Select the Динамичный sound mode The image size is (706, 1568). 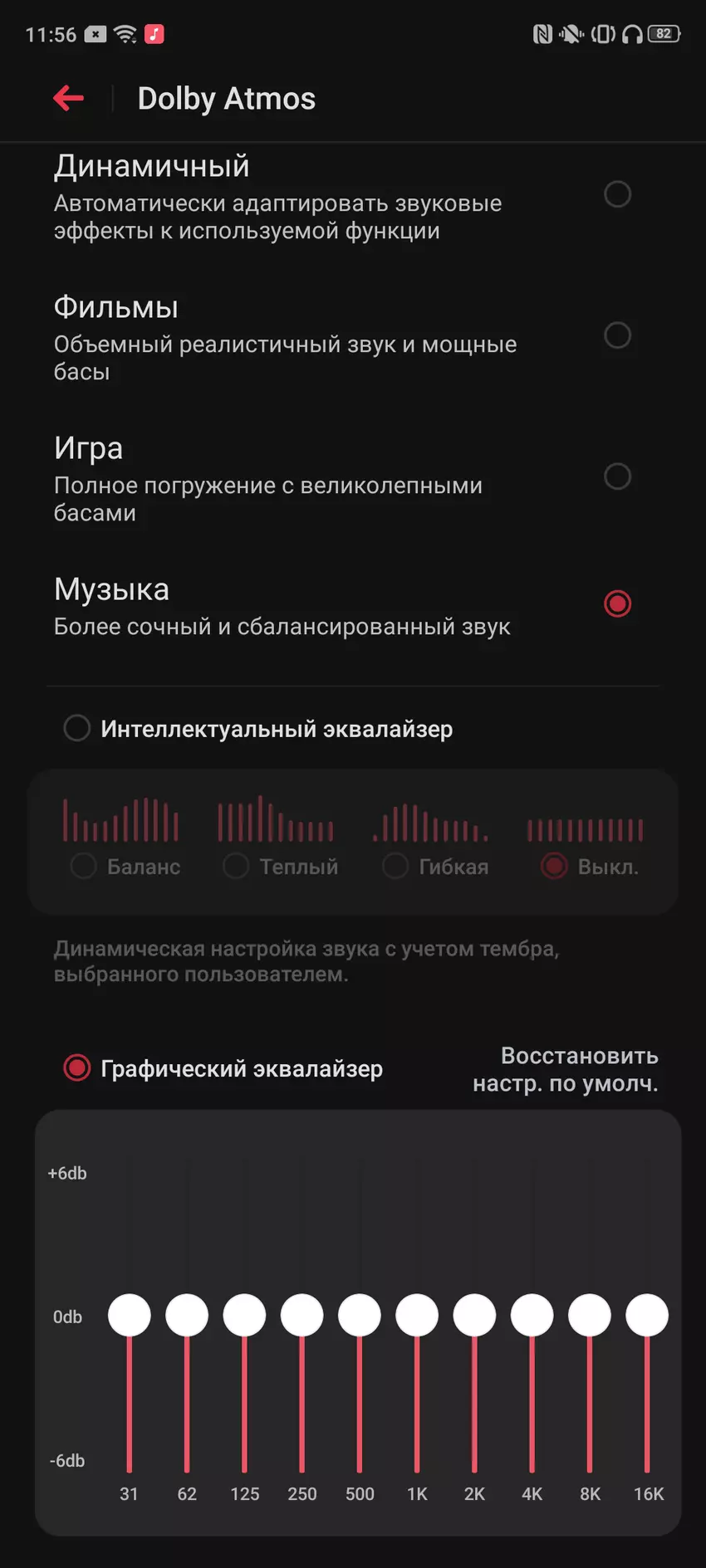[617, 194]
